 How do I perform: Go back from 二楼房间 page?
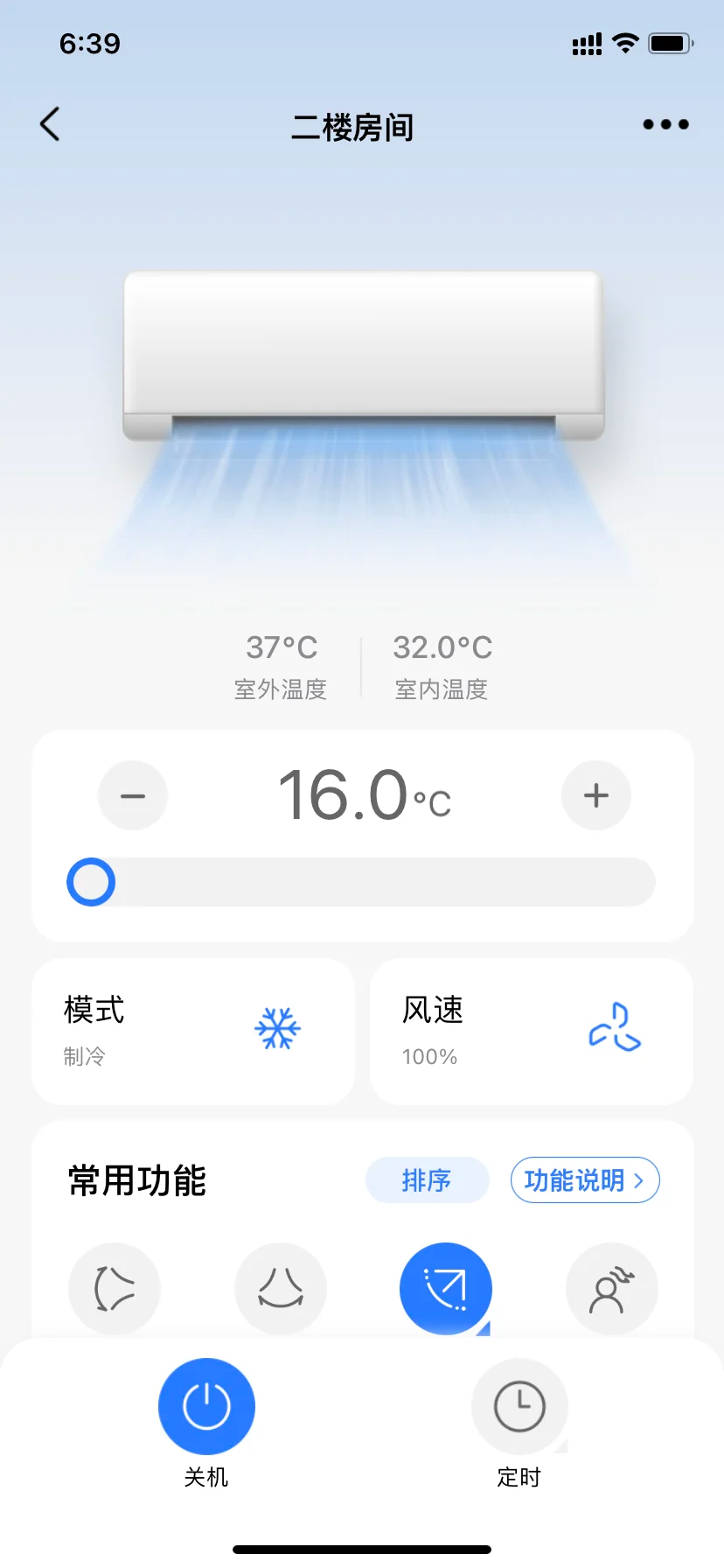(x=51, y=124)
